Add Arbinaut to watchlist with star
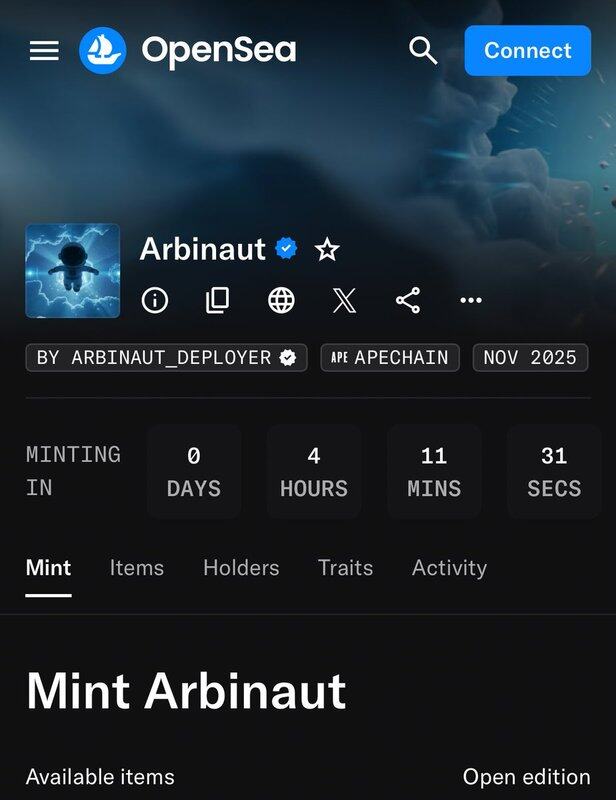616x800 pixels. tap(327, 249)
